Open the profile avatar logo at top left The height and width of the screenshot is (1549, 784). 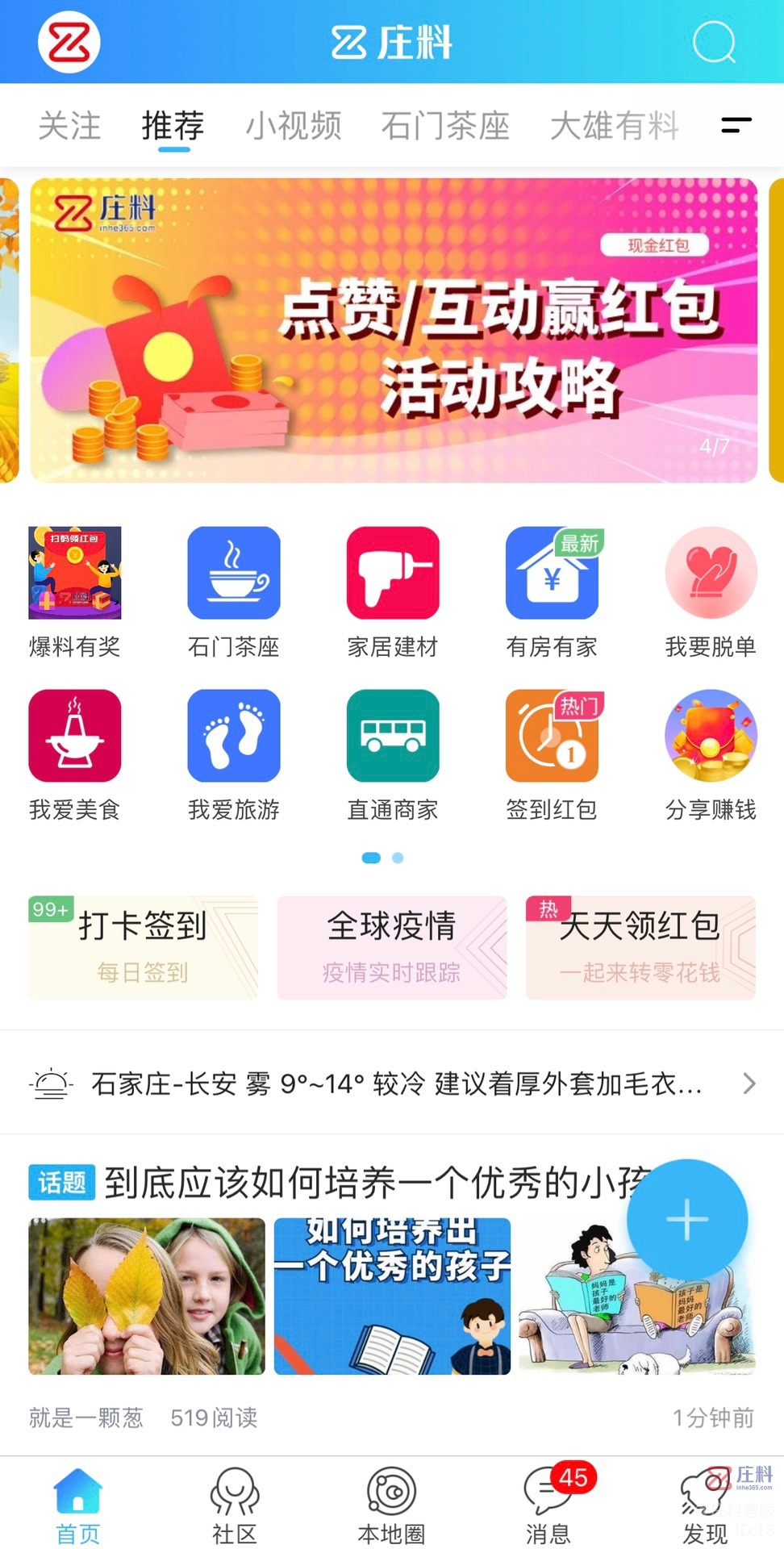tap(69, 42)
